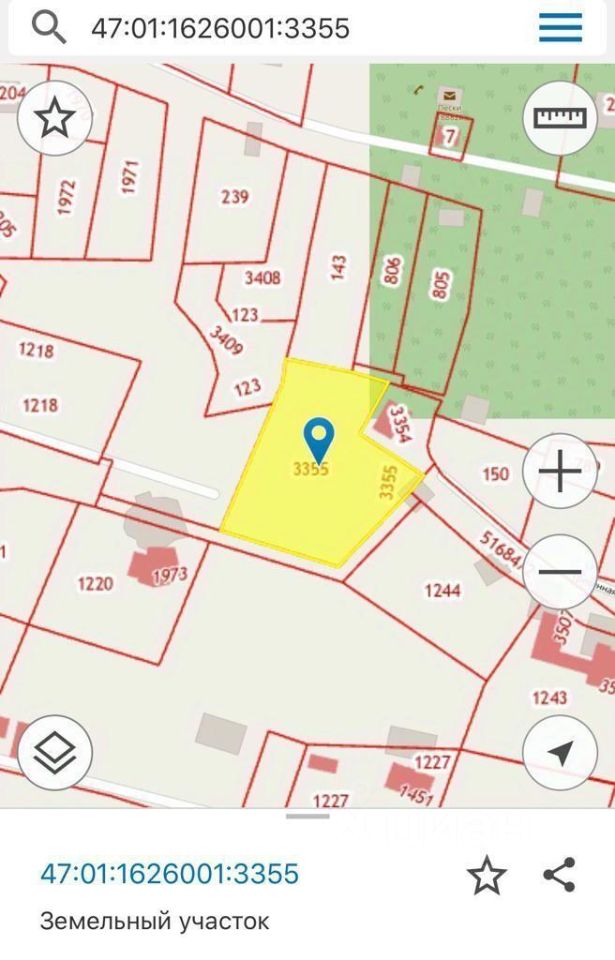Open the hamburger menu
This screenshot has width=615, height=960.
click(560, 27)
